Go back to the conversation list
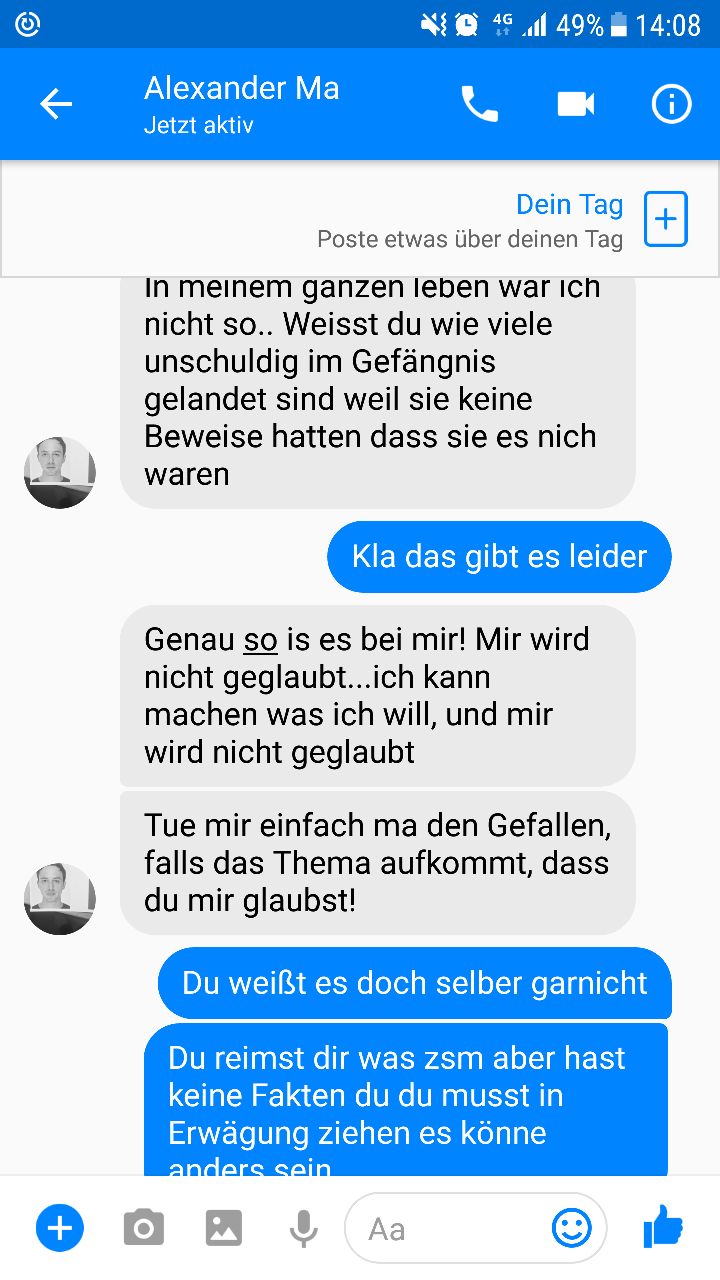 (x=56, y=104)
